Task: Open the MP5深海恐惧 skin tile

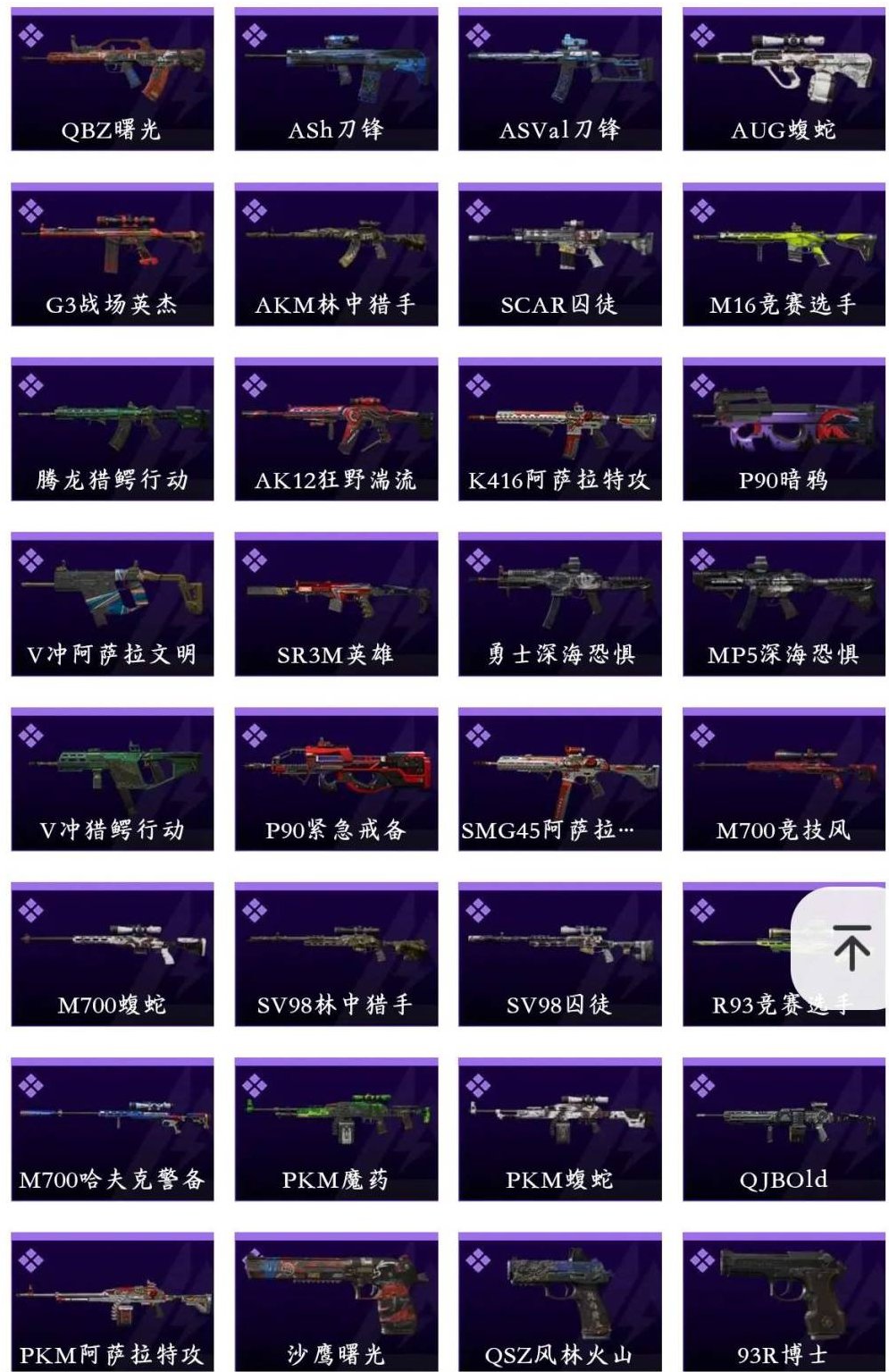Action: point(784,605)
